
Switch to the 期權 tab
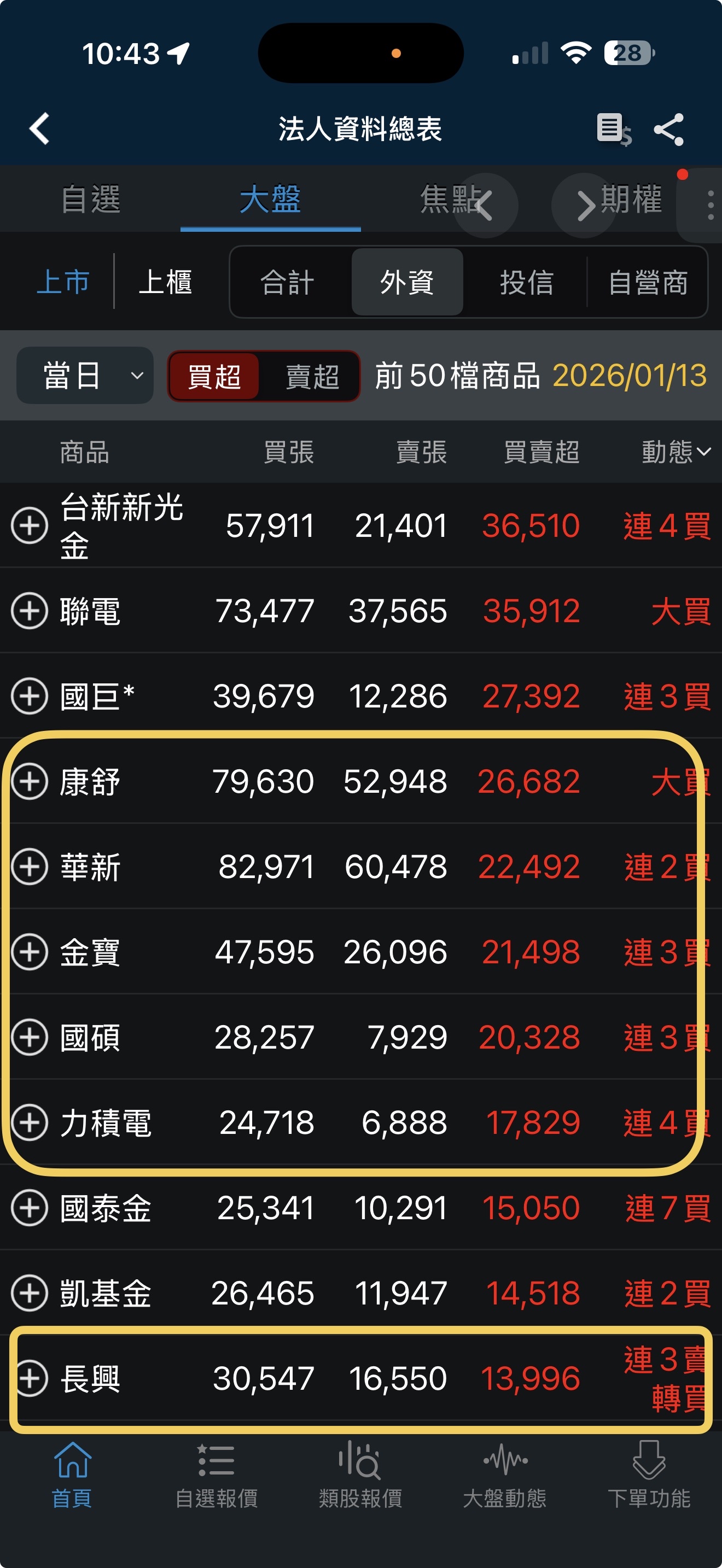pos(631,200)
